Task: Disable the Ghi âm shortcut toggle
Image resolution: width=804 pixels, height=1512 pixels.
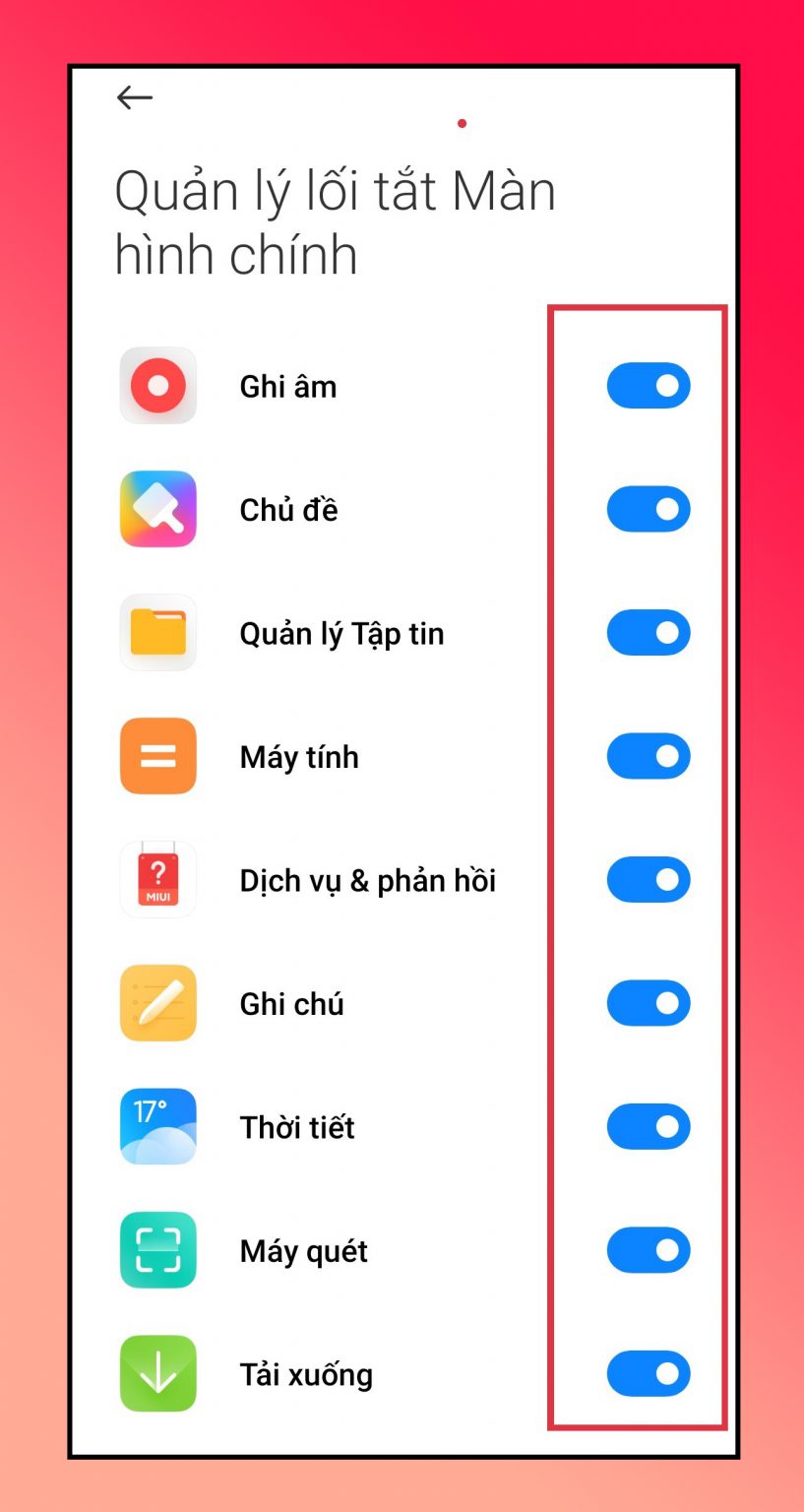Action: (648, 386)
